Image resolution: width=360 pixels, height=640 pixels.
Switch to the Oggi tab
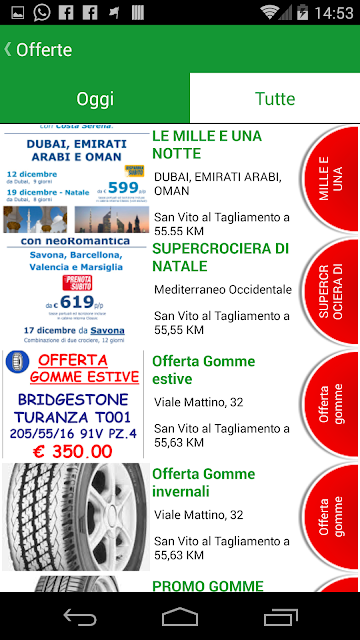tap(95, 98)
